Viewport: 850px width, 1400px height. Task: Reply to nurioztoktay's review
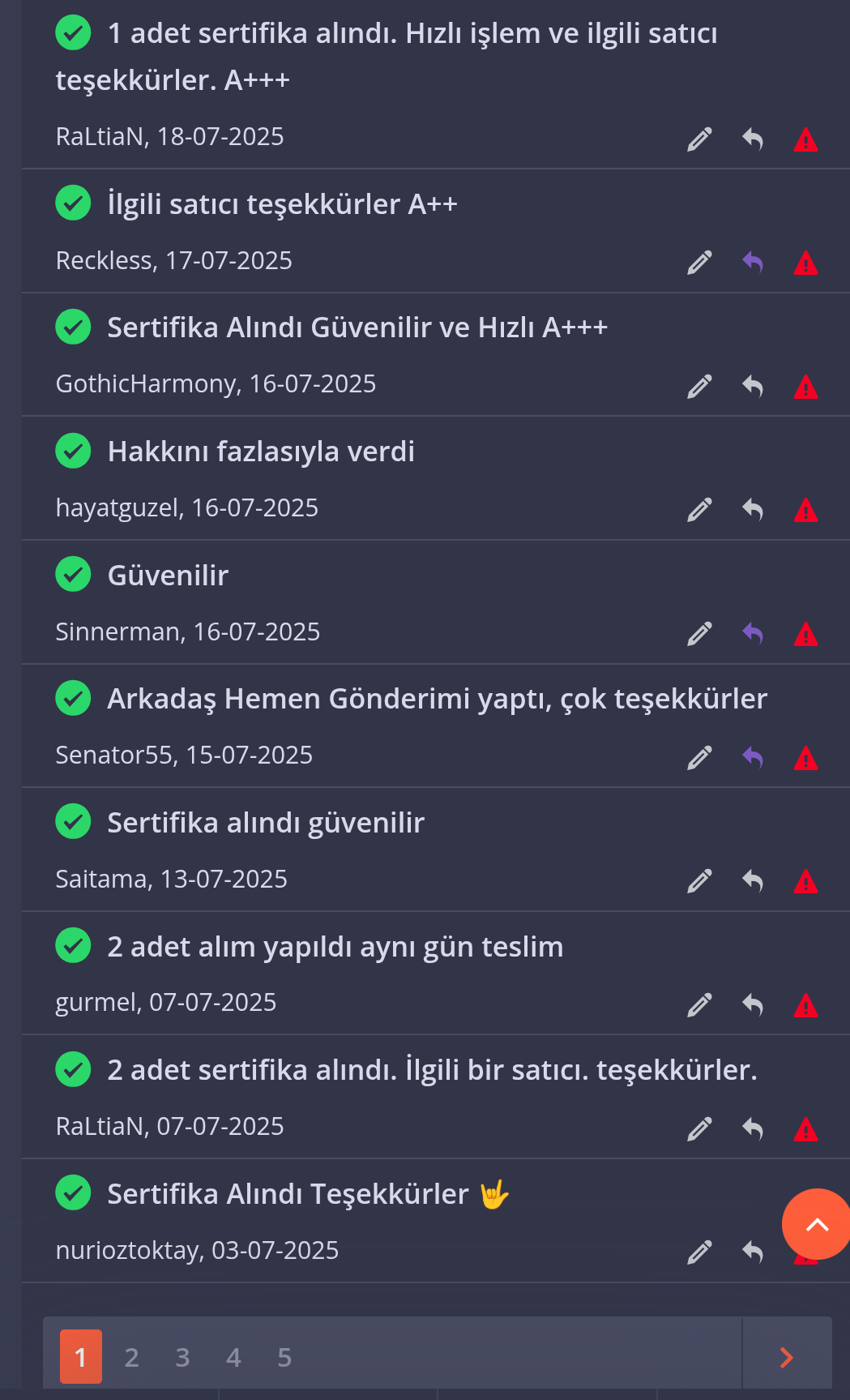click(x=753, y=1252)
